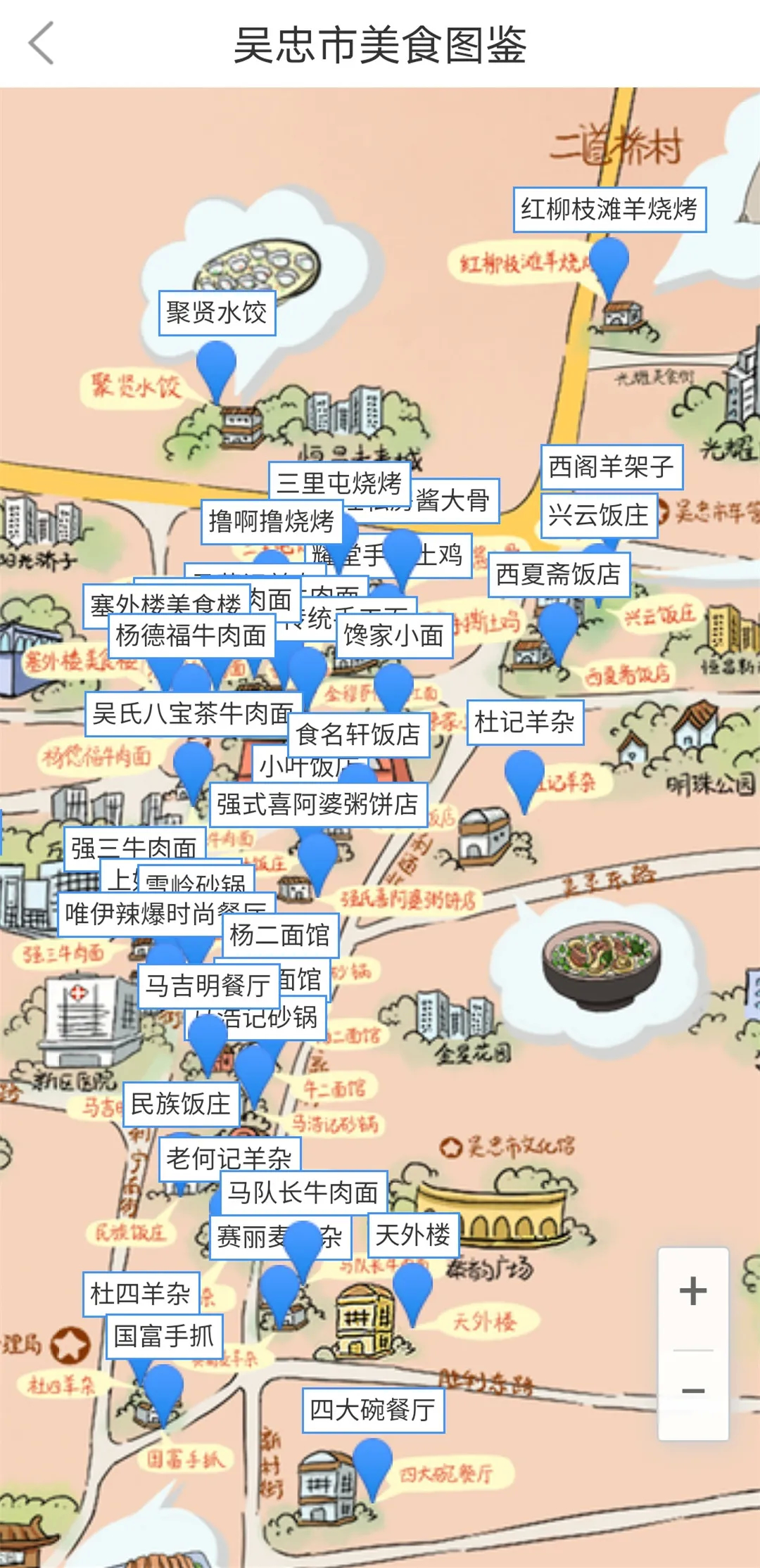Tap the 馋家小面 label
760x1568 pixels.
[x=394, y=636]
